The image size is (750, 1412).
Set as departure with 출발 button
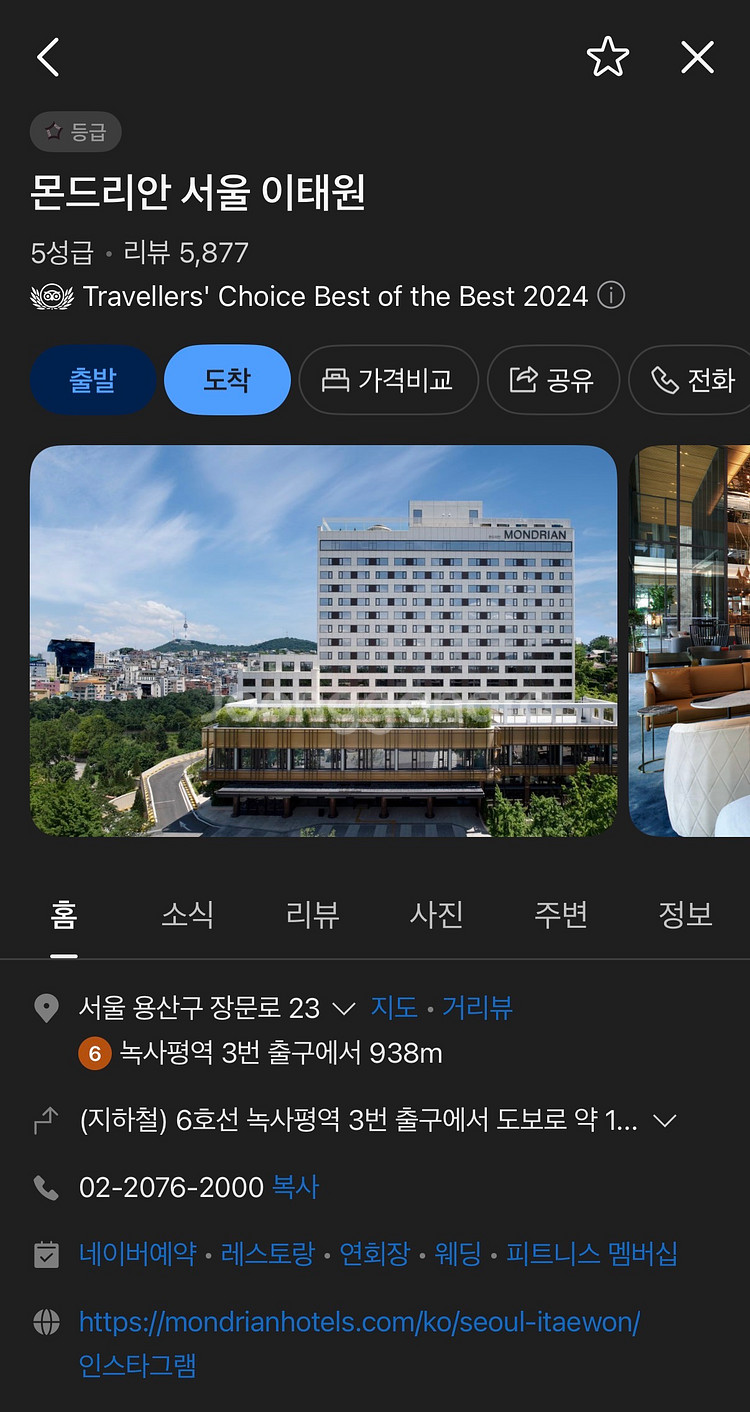[93, 380]
